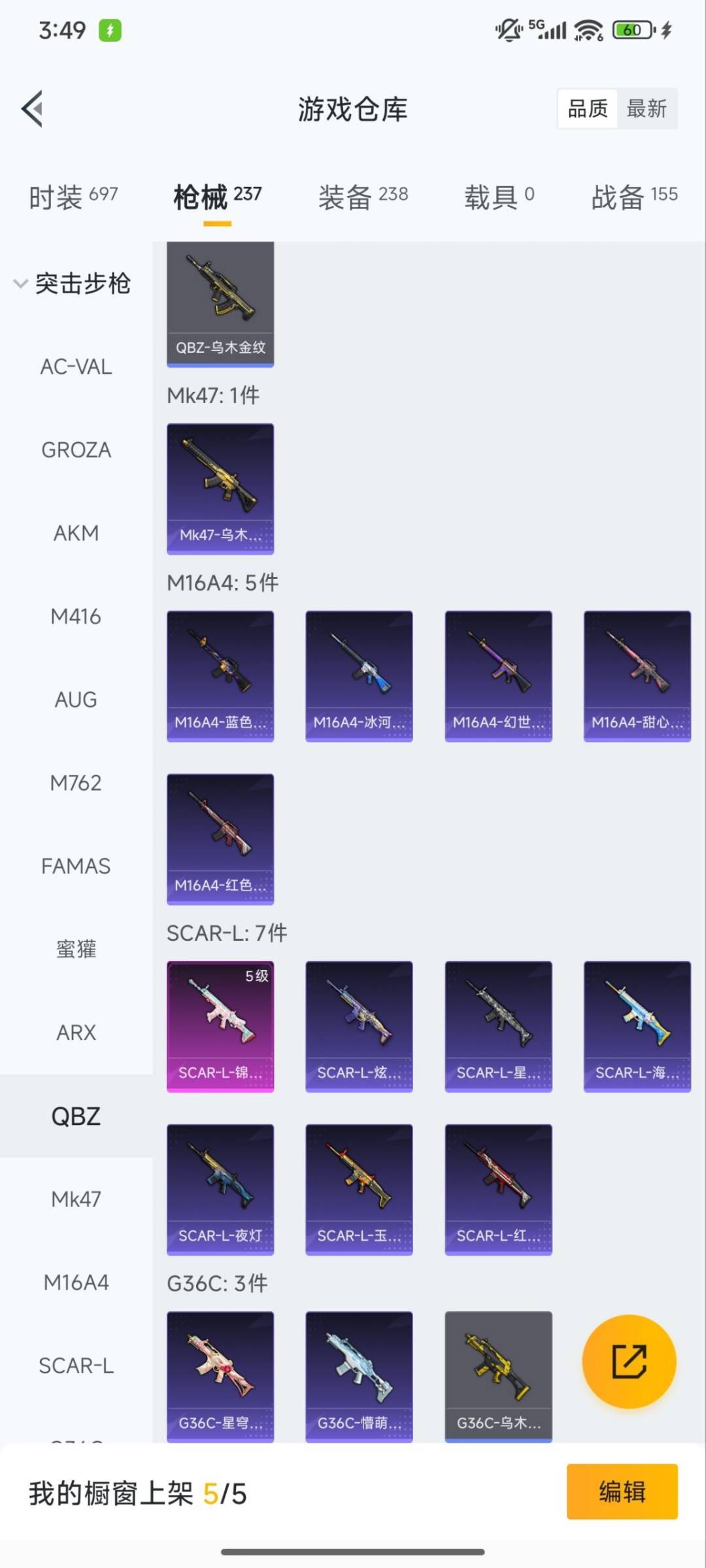
Task: Open the 载具 tab
Action: (x=499, y=196)
